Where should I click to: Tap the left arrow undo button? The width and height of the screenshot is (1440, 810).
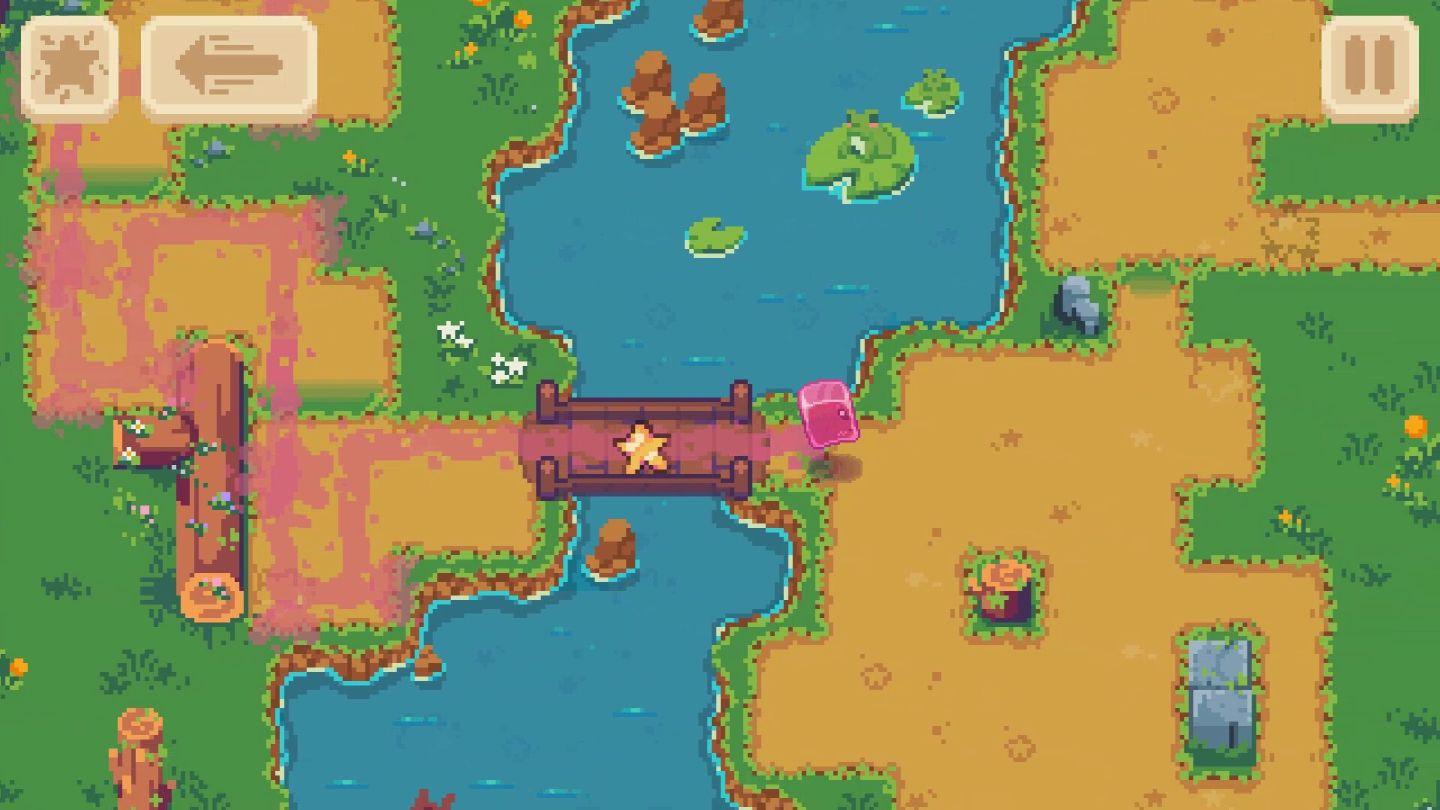pyautogui.click(x=229, y=68)
